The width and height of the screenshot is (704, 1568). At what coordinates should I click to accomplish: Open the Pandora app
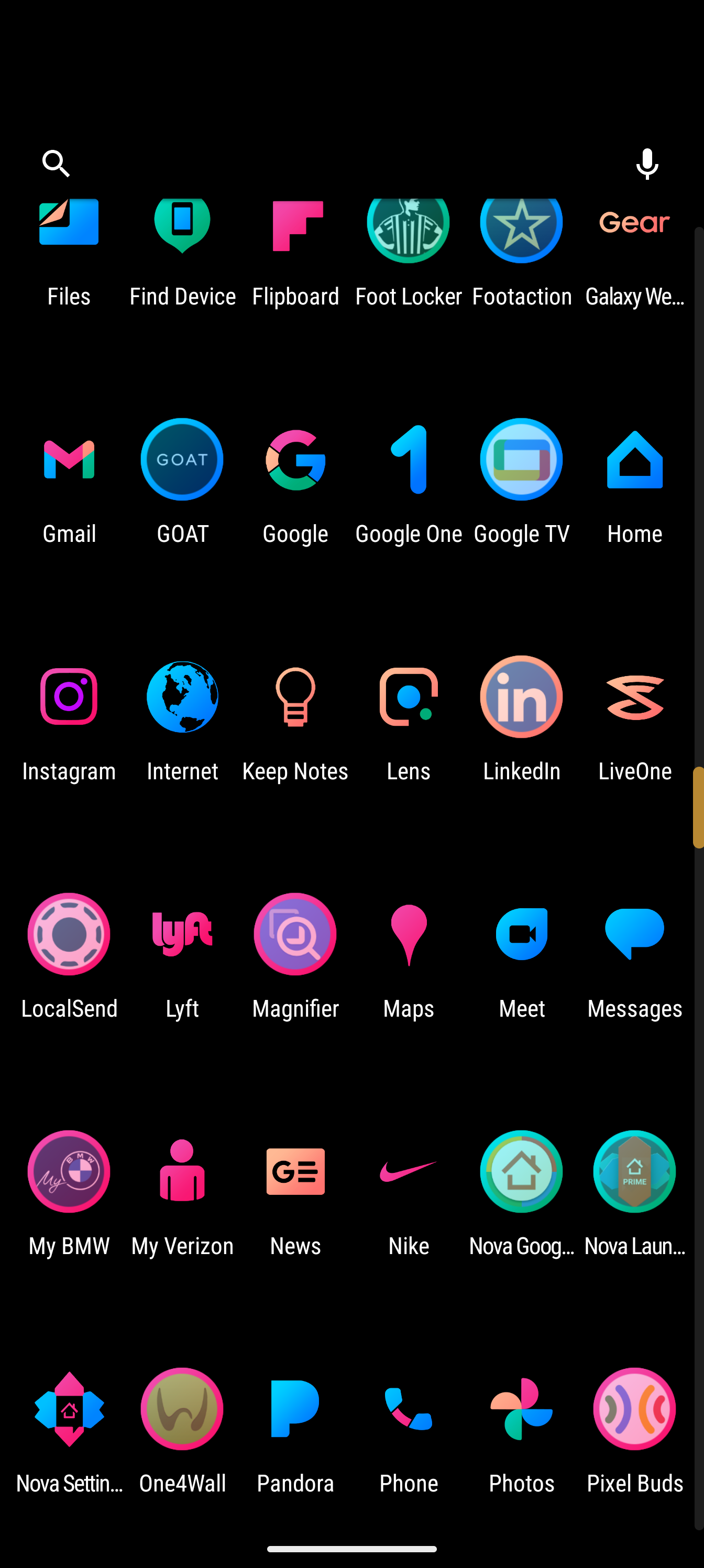pos(295,1431)
